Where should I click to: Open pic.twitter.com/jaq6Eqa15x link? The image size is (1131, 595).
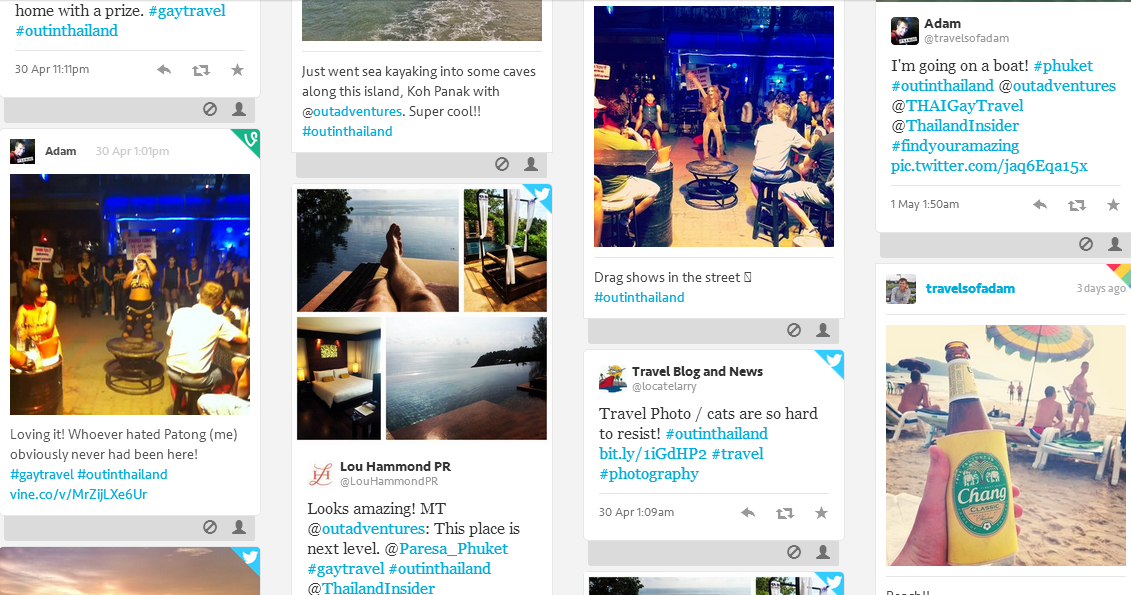point(989,166)
